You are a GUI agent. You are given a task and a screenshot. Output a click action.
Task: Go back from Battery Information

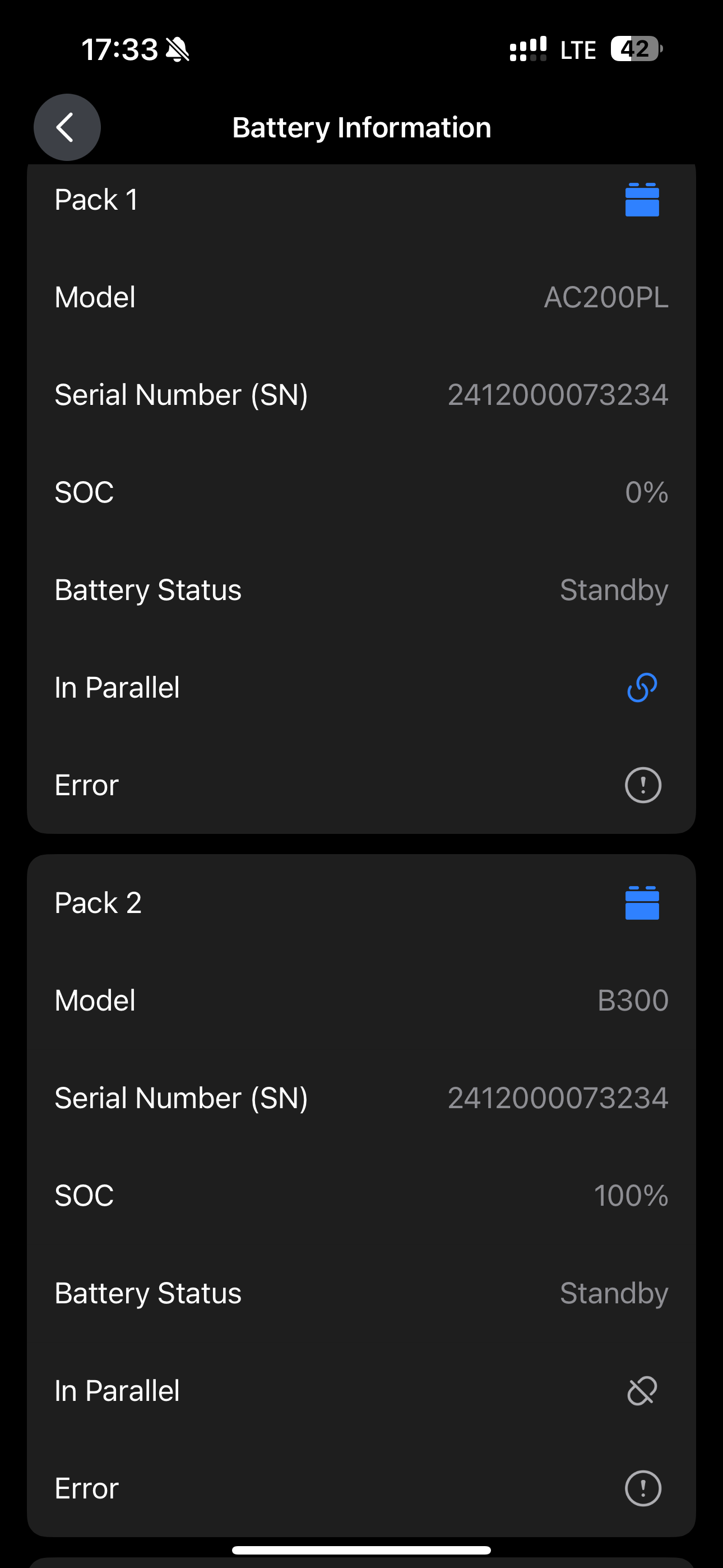point(67,127)
